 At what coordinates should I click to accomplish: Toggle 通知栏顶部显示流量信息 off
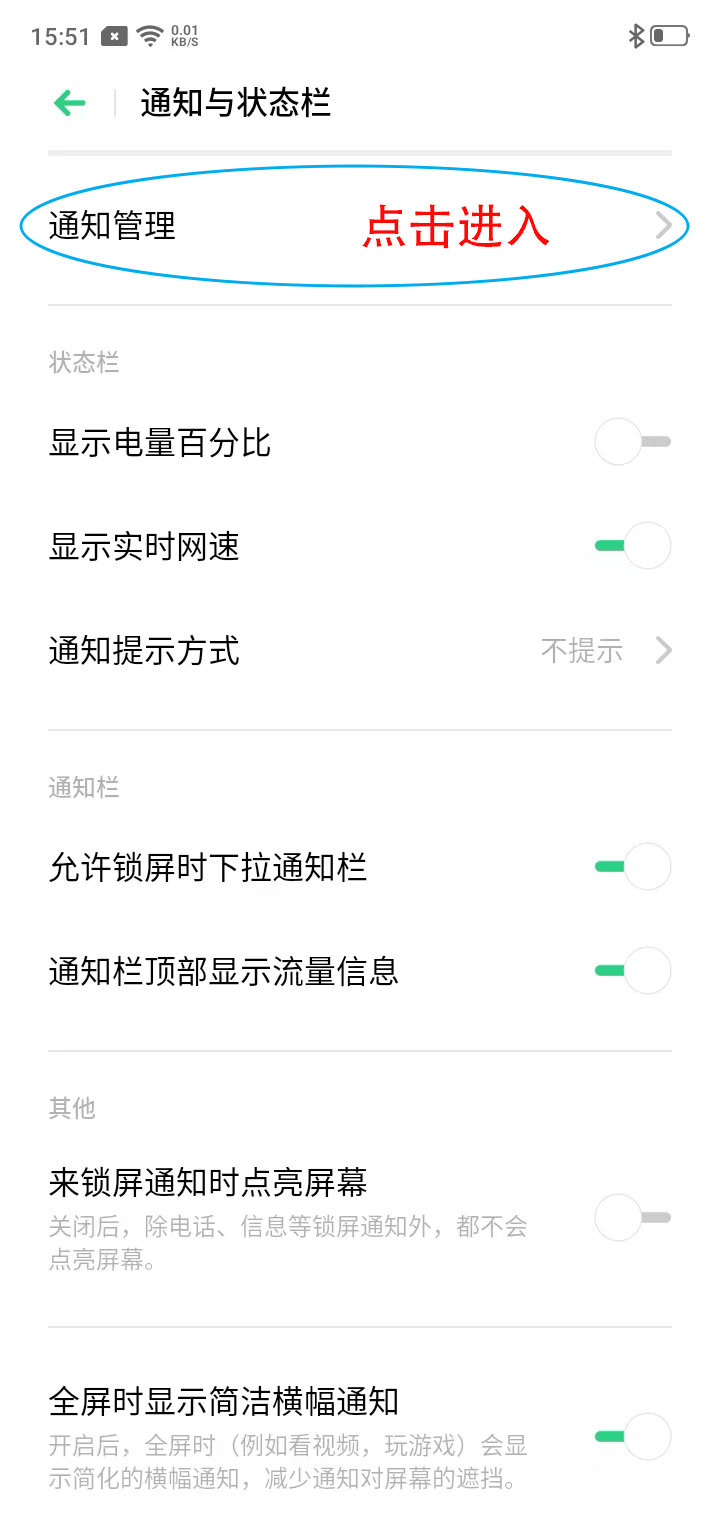[632, 970]
